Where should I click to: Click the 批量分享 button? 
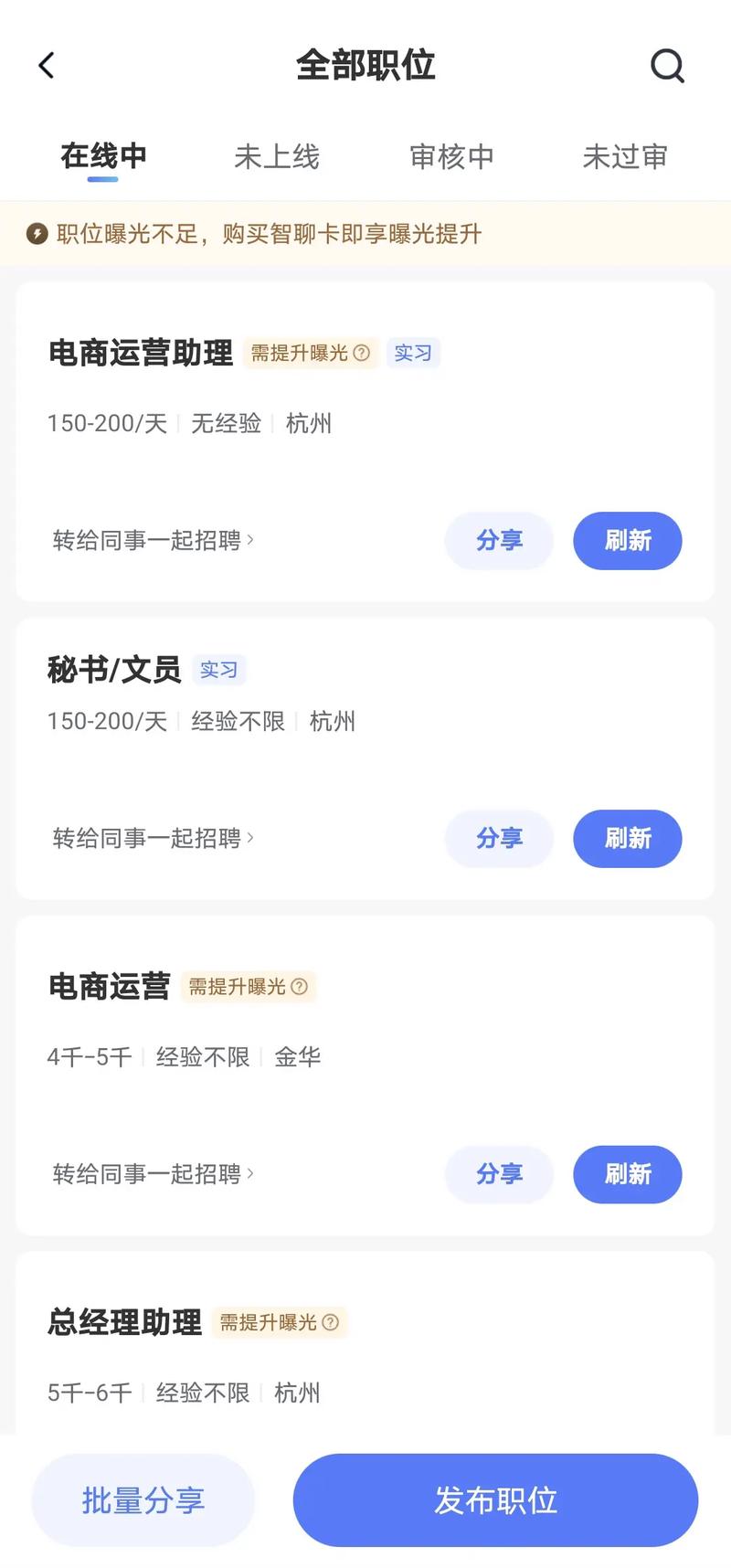click(143, 1499)
